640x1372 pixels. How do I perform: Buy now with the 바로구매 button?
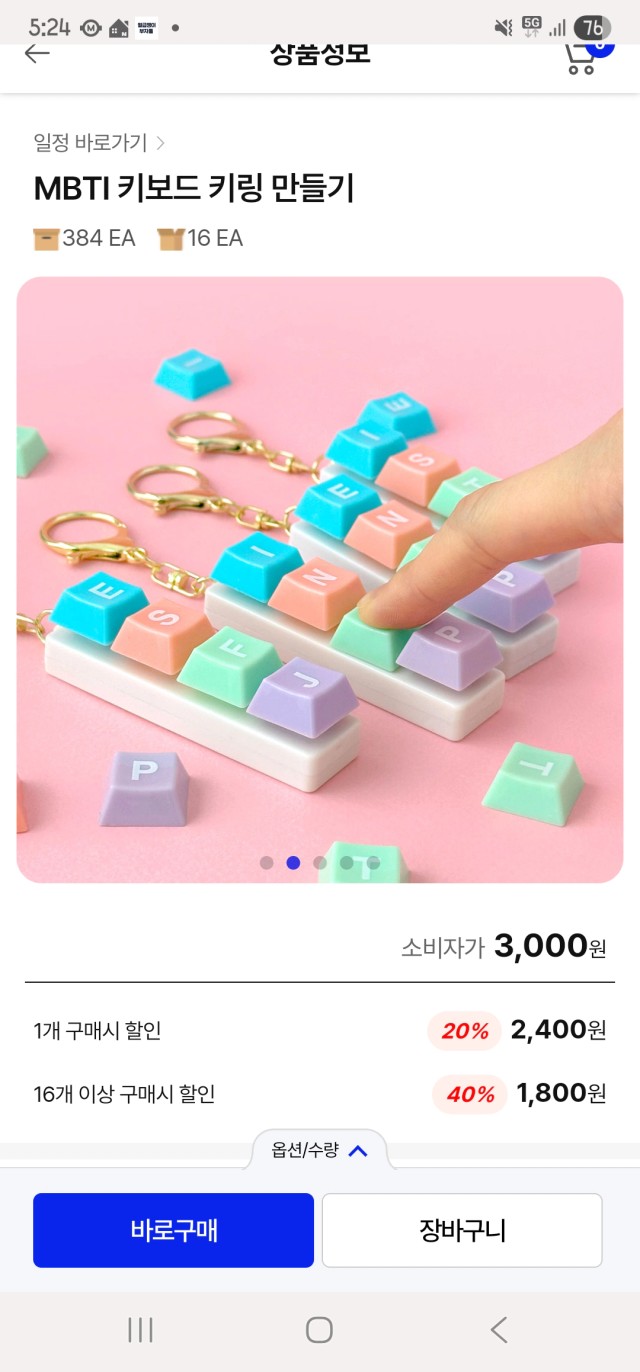[x=174, y=1230]
